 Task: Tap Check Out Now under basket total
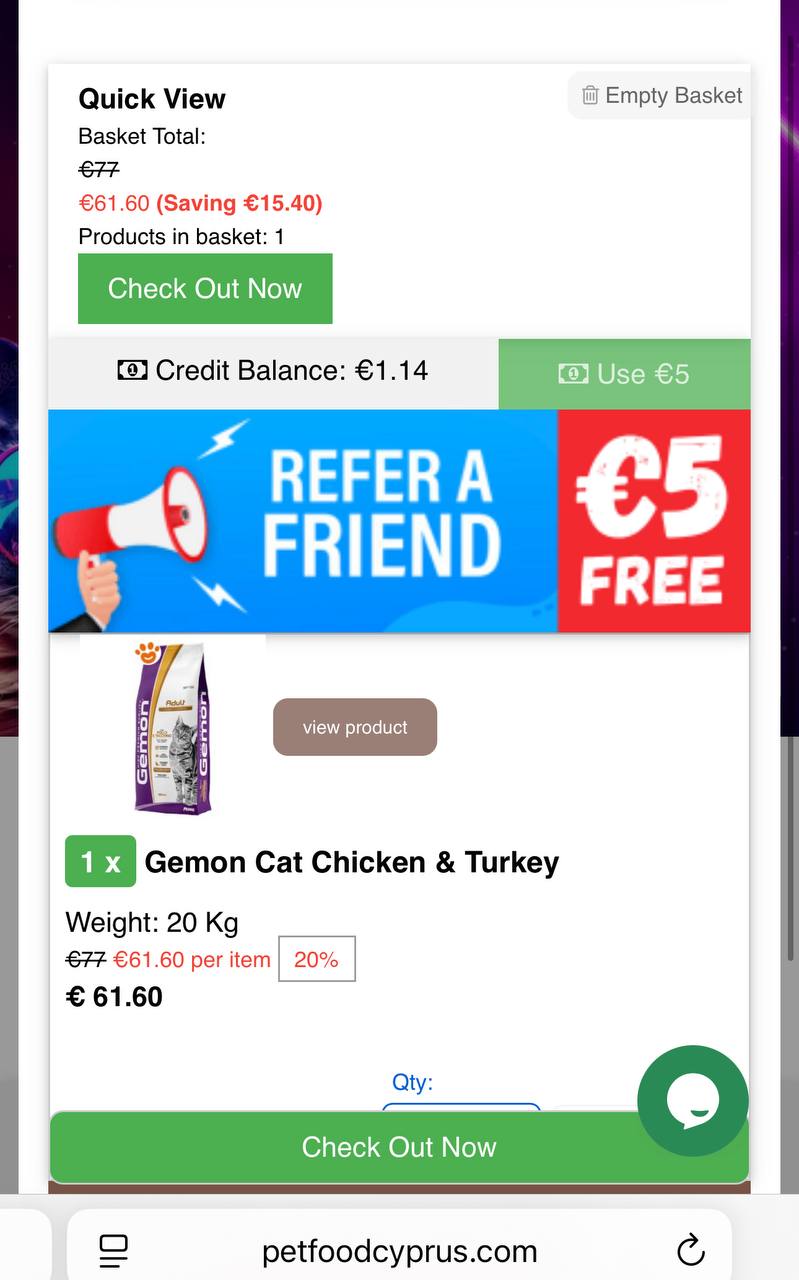point(205,289)
